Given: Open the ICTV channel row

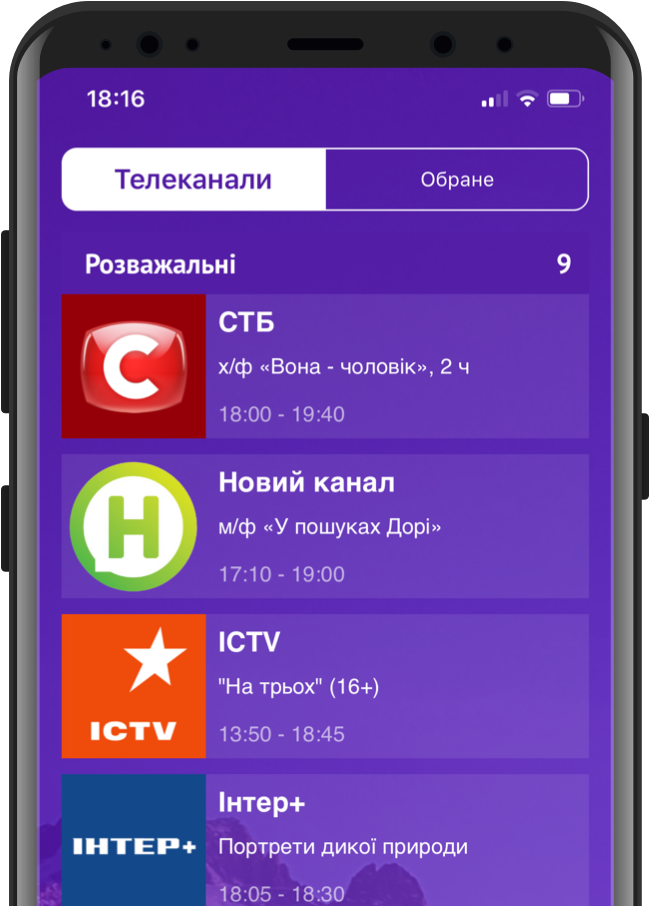Looking at the screenshot, I should click(325, 686).
